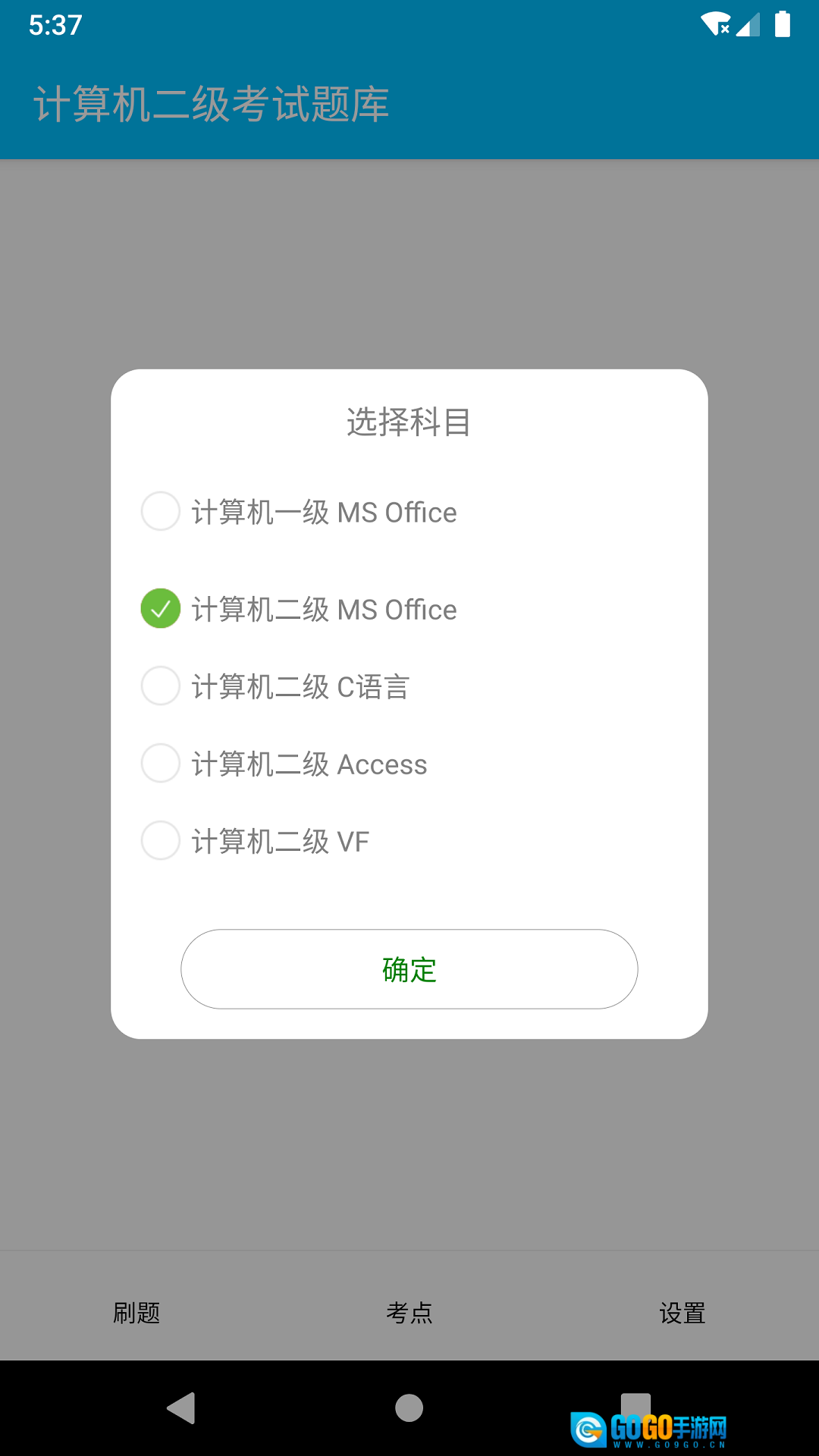Tap the system back button
819x1456 pixels.
(182, 1408)
